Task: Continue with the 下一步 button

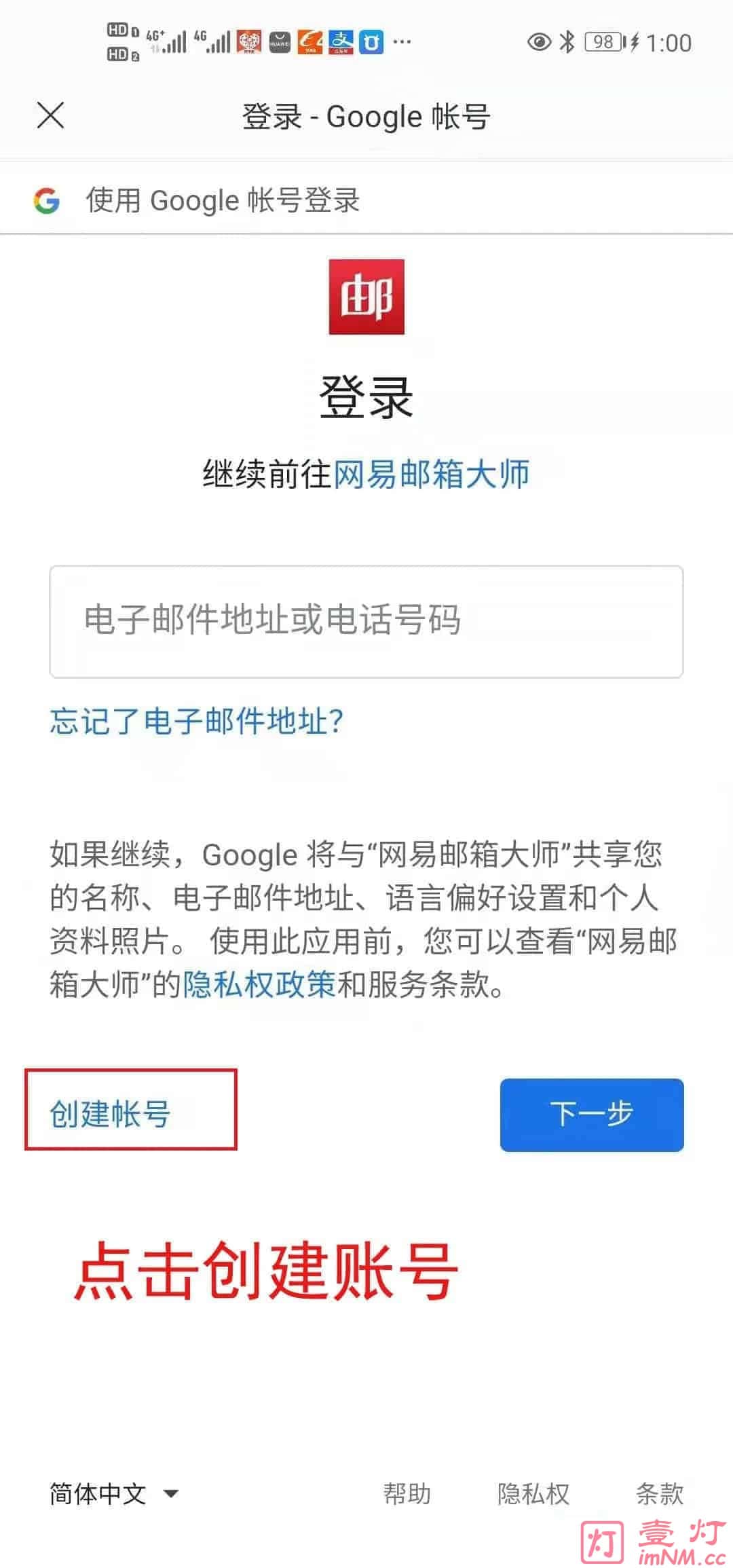Action: click(x=591, y=1114)
